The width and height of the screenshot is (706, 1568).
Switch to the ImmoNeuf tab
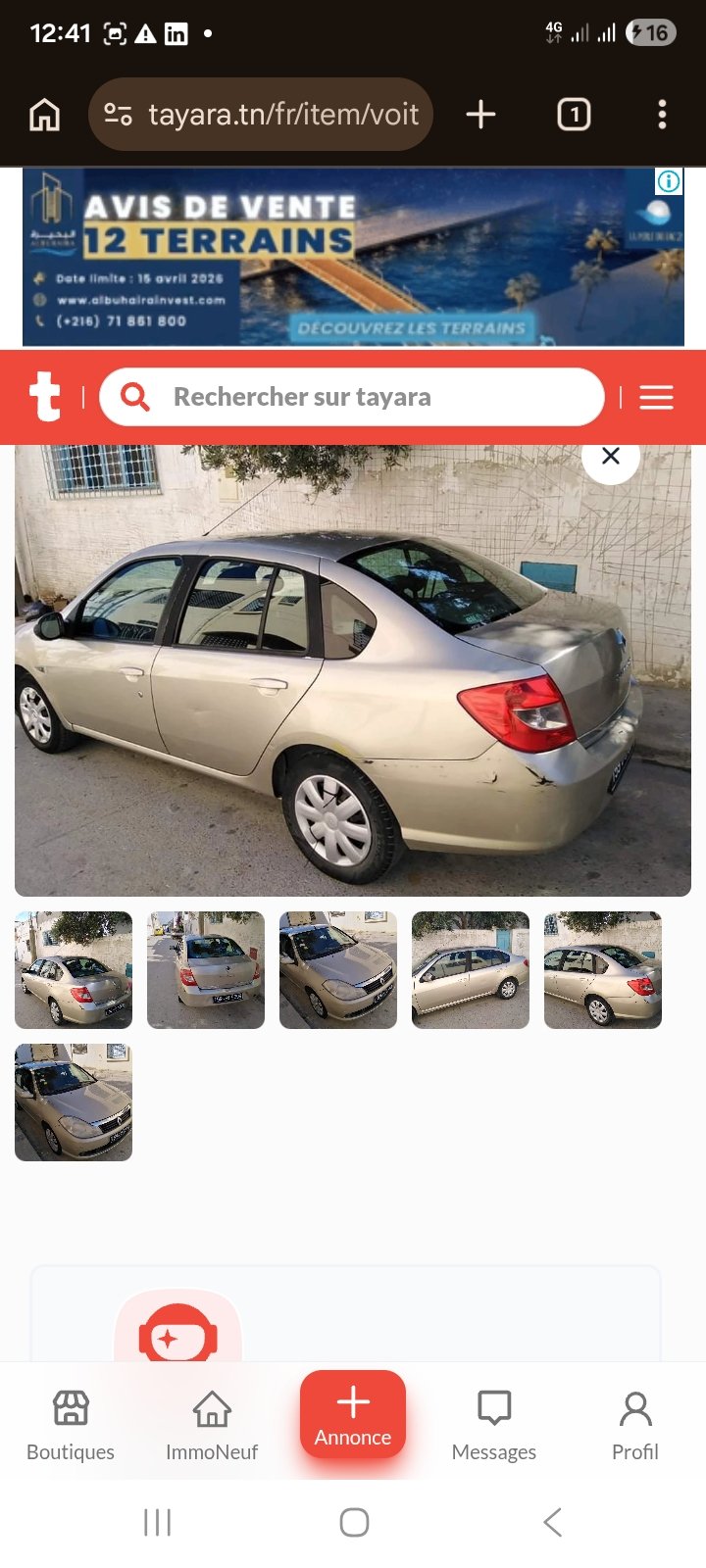pyautogui.click(x=212, y=1424)
